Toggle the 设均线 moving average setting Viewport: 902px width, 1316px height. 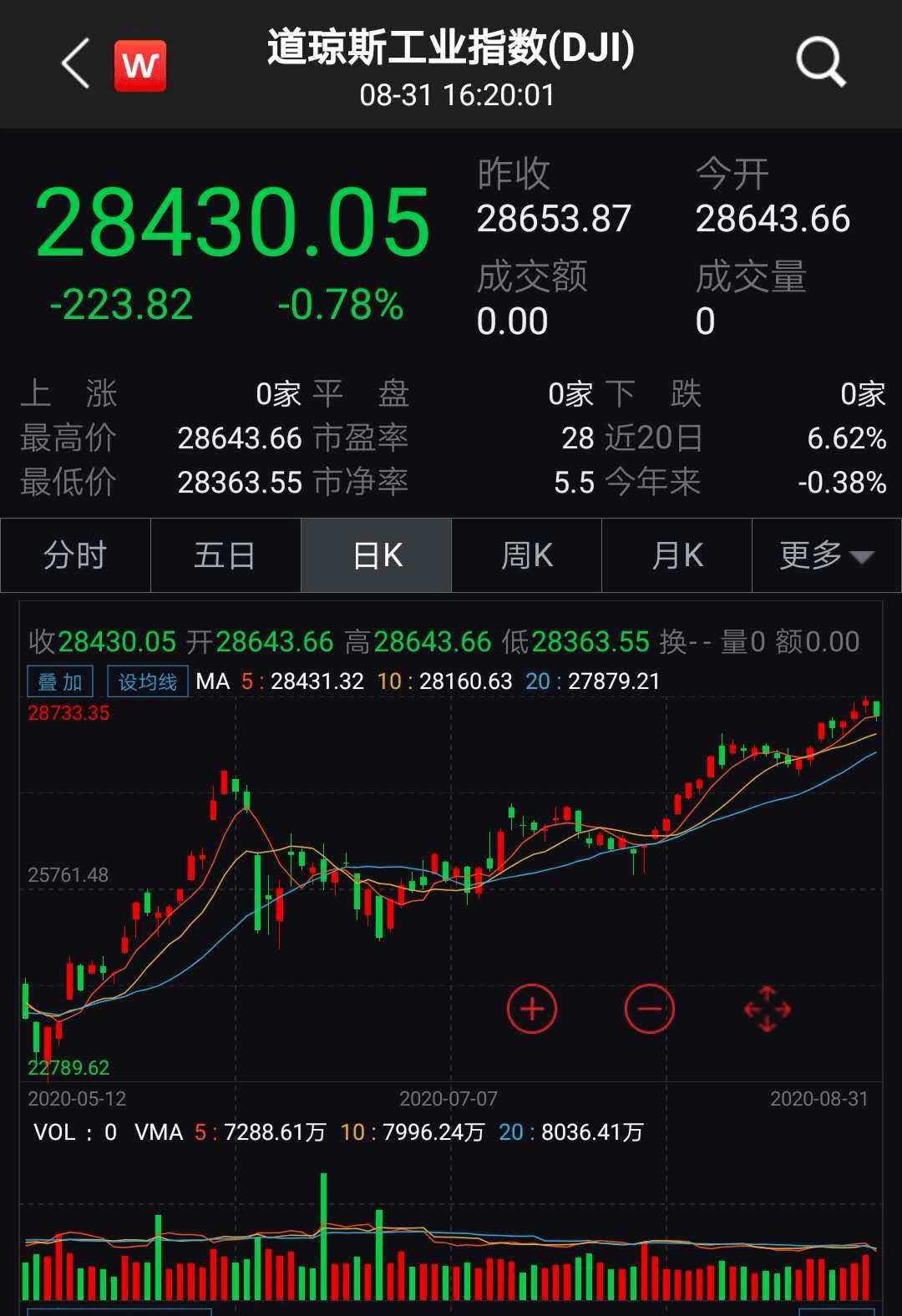147,681
